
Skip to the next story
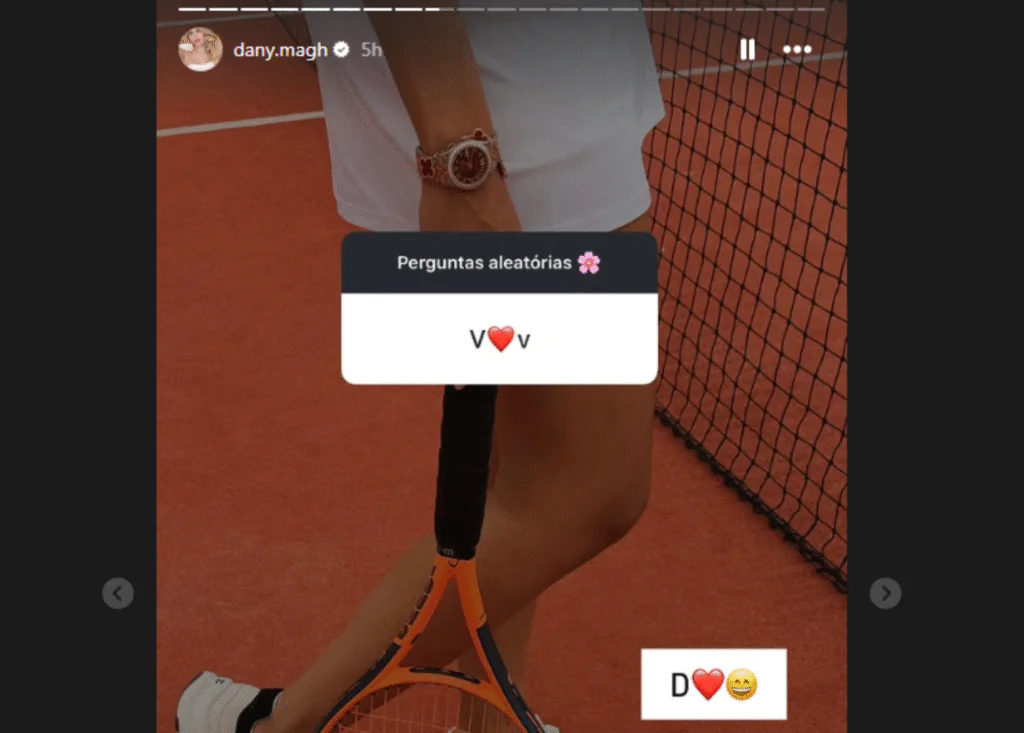tap(885, 593)
